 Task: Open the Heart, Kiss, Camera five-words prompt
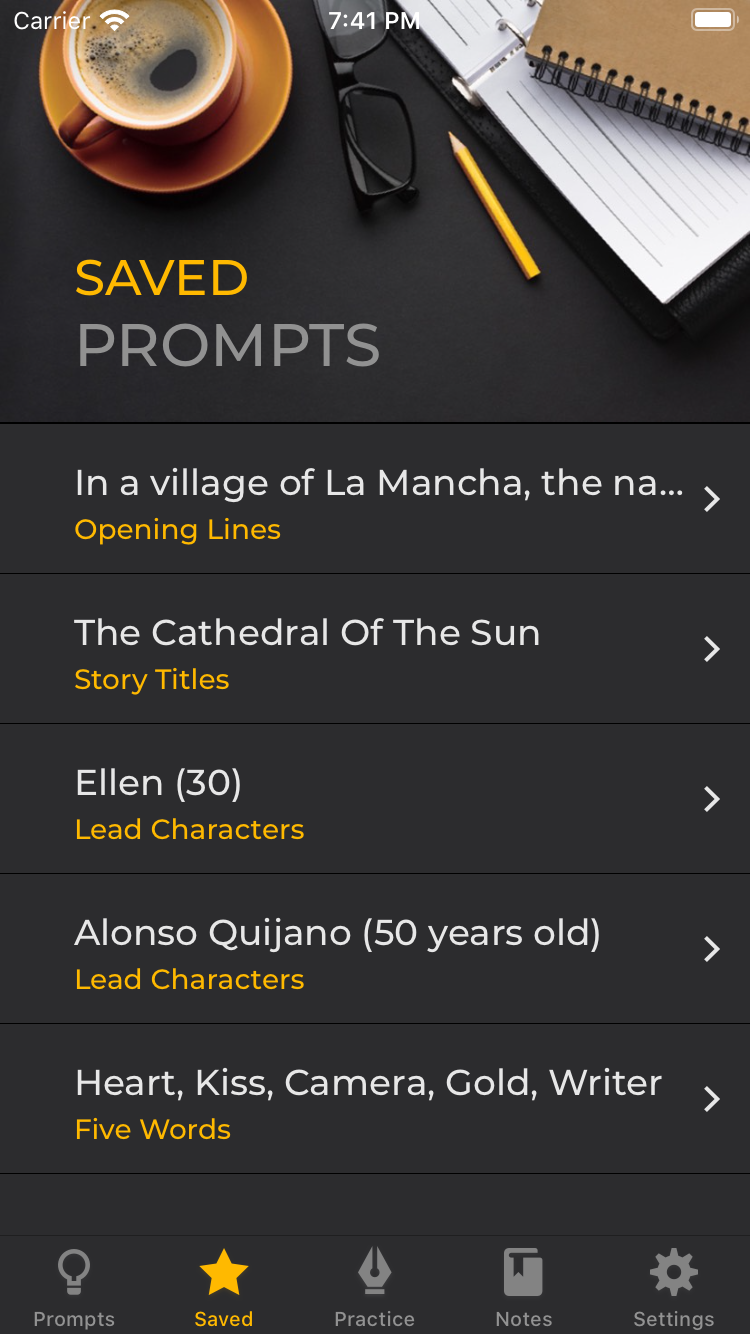375,1099
